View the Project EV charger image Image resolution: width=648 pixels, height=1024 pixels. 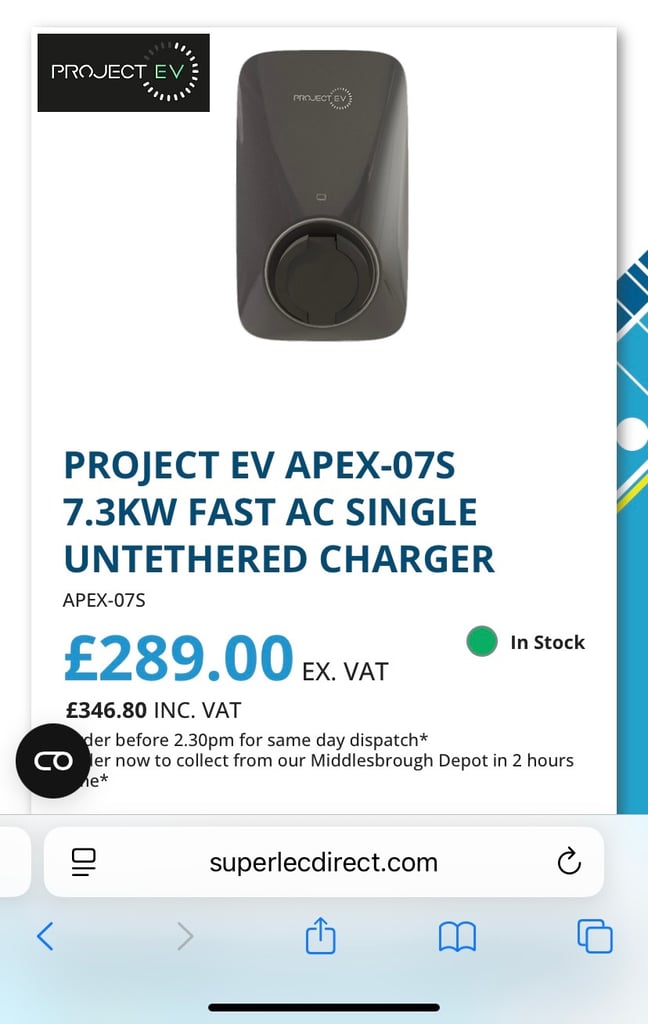pos(322,195)
